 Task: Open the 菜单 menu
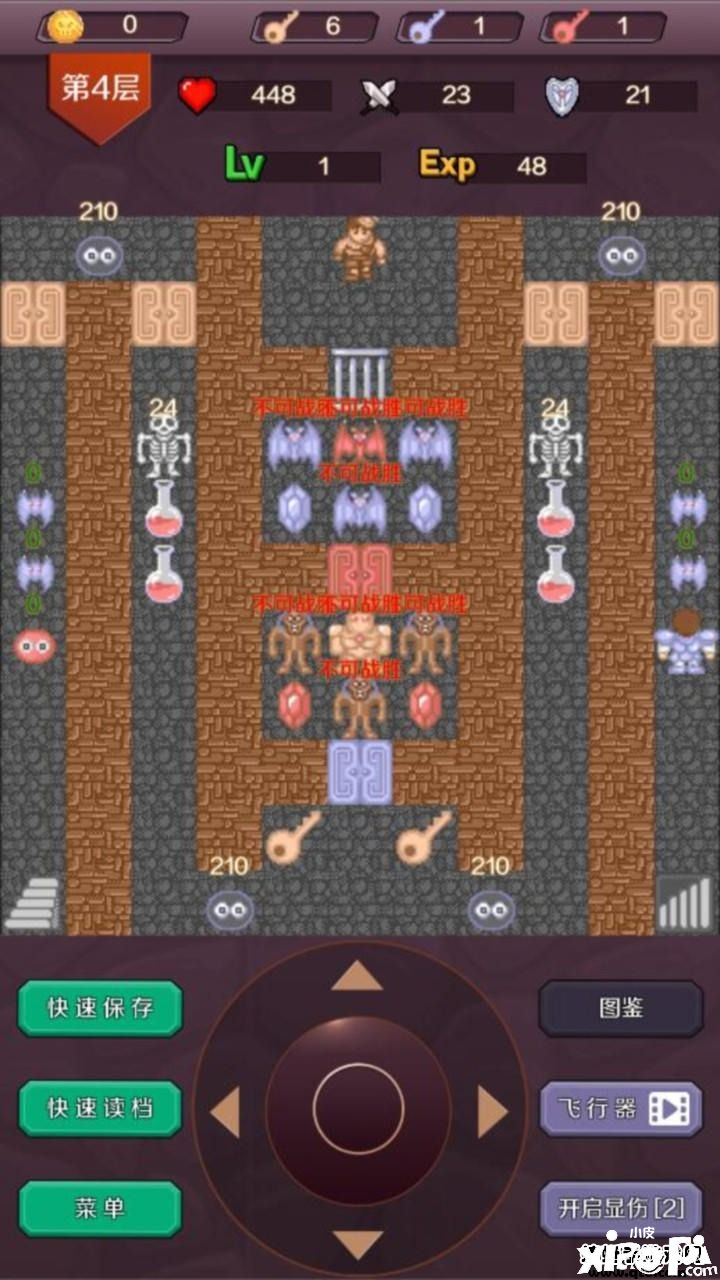tap(100, 1208)
